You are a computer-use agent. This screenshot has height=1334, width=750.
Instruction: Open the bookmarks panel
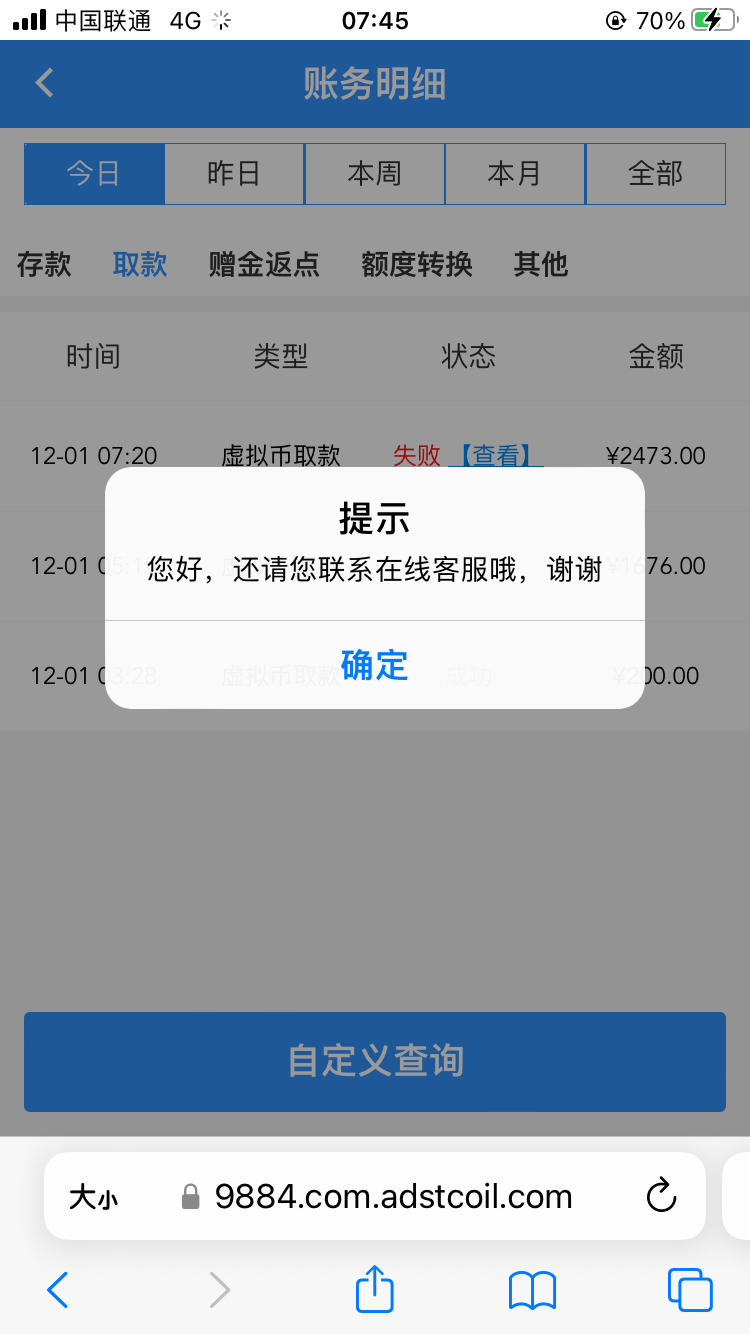531,1290
